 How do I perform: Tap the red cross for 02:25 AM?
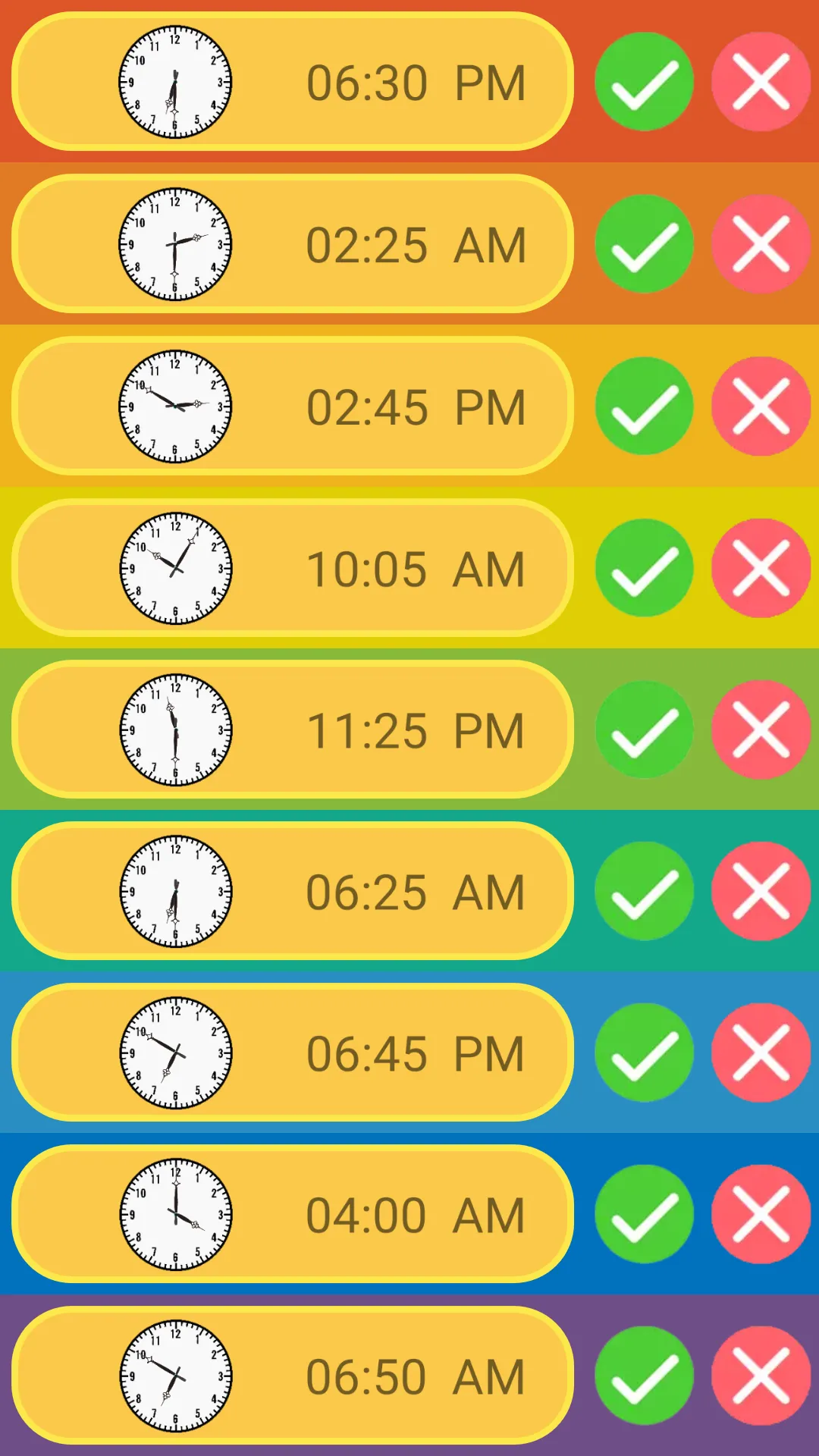point(761,244)
